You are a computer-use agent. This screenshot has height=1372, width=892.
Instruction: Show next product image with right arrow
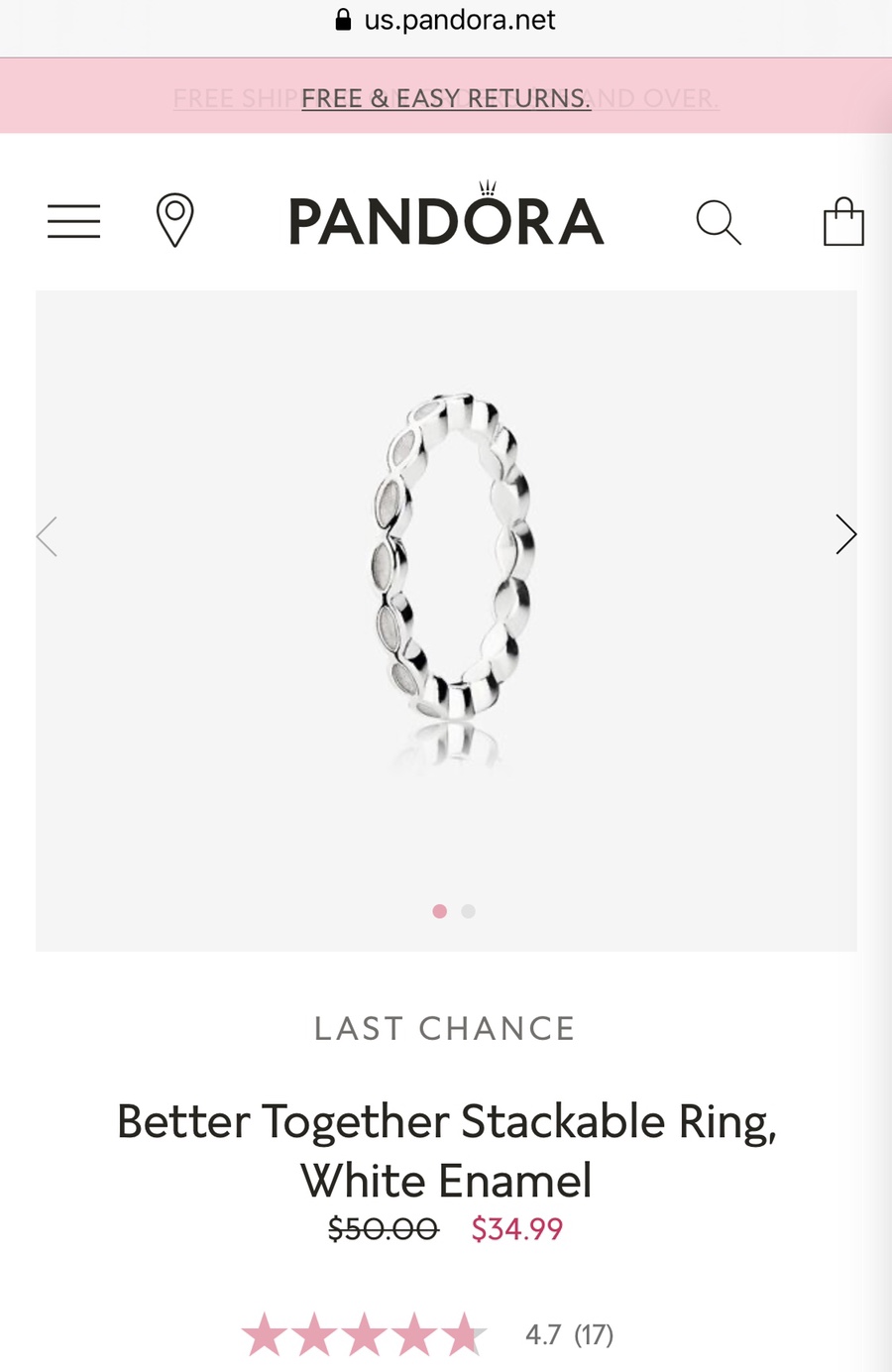(845, 534)
